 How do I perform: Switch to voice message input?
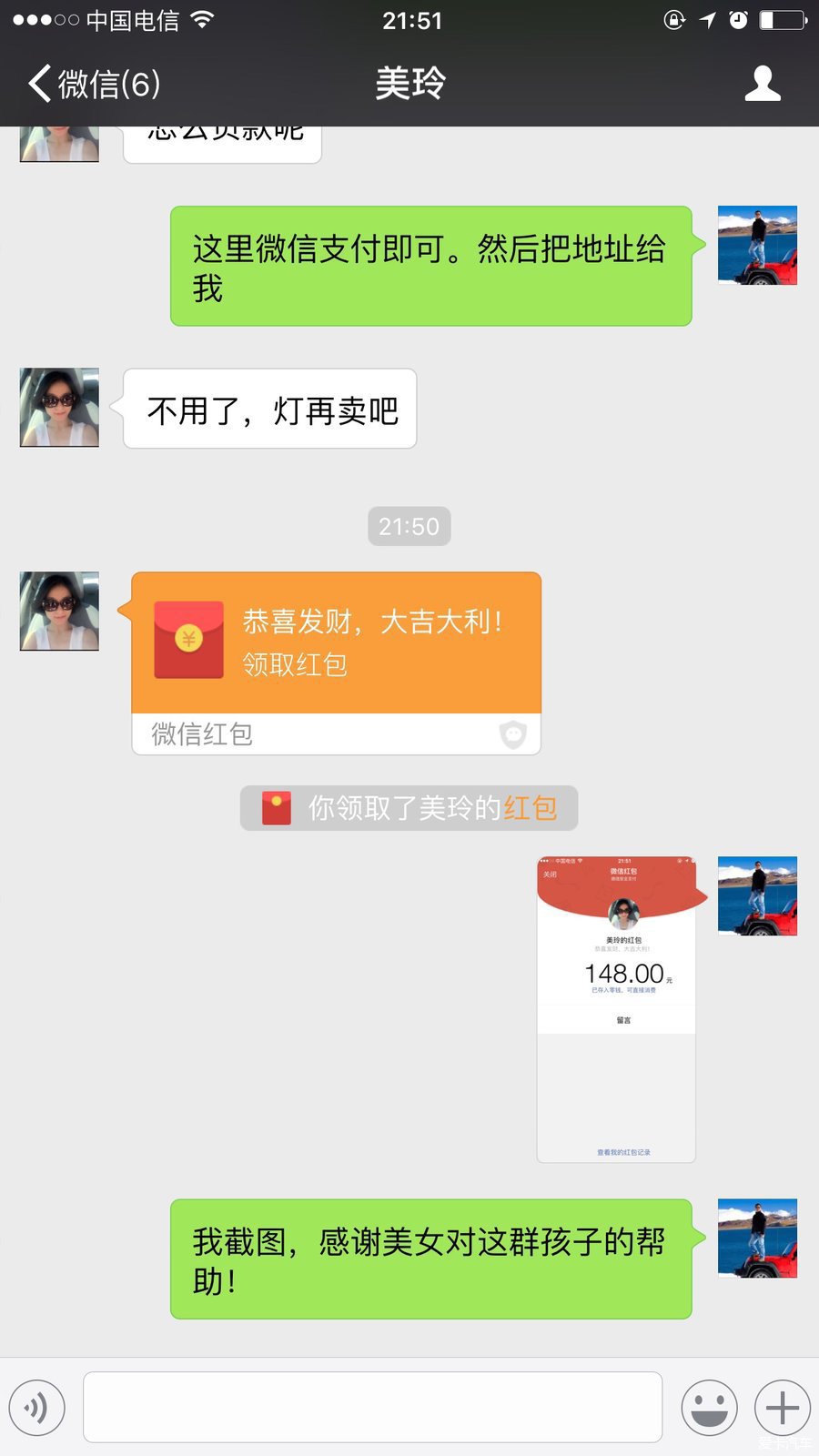(x=37, y=1408)
